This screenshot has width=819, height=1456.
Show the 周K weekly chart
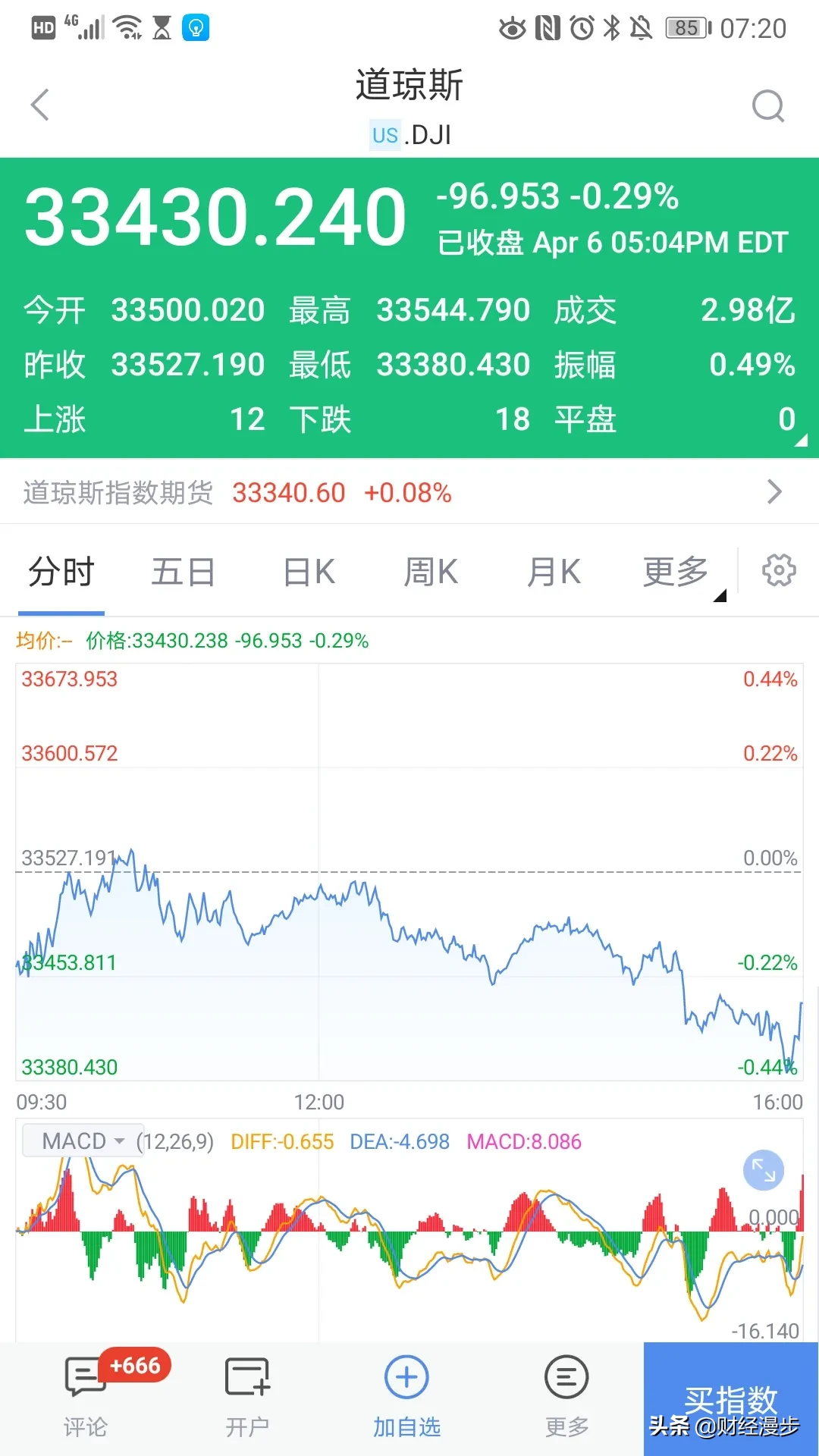tap(431, 573)
